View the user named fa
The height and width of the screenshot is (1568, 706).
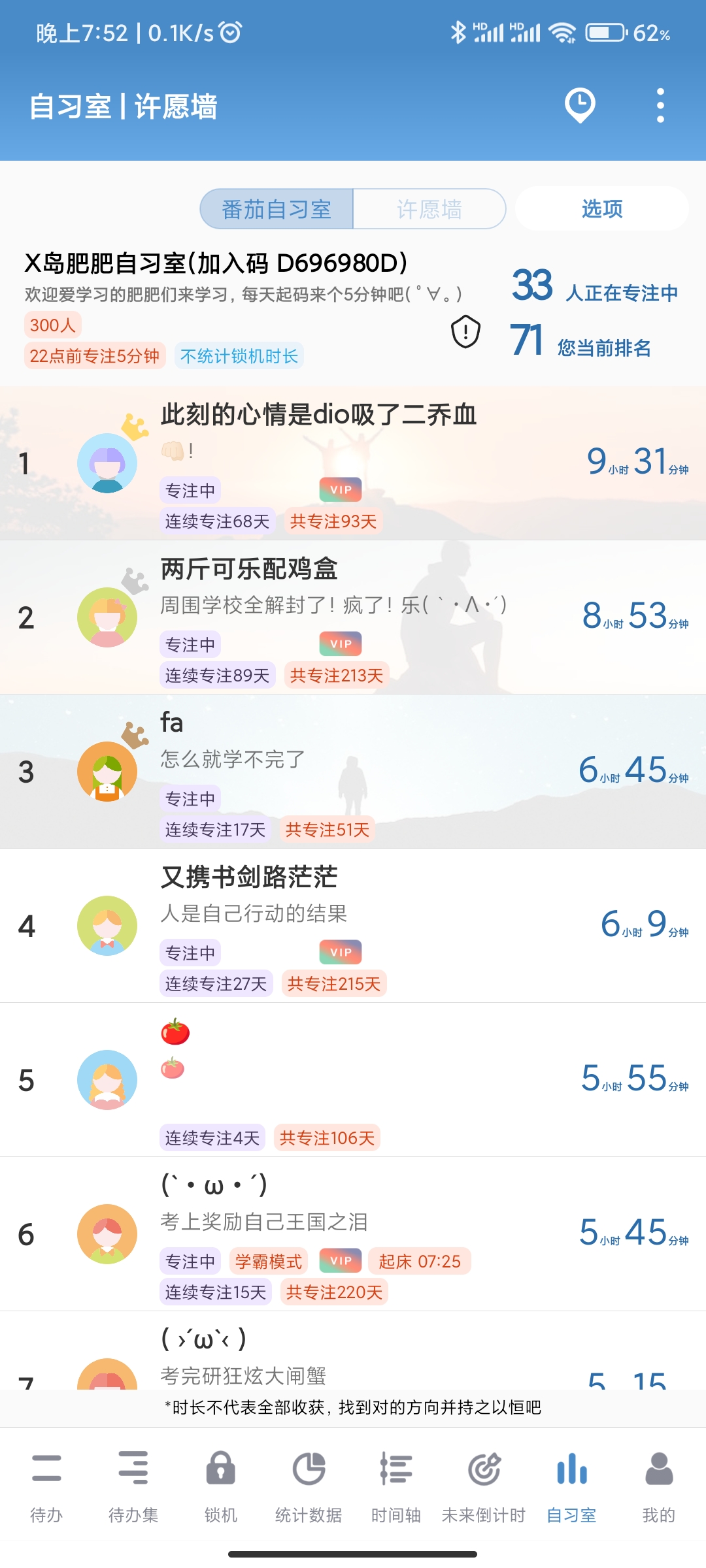tap(353, 772)
